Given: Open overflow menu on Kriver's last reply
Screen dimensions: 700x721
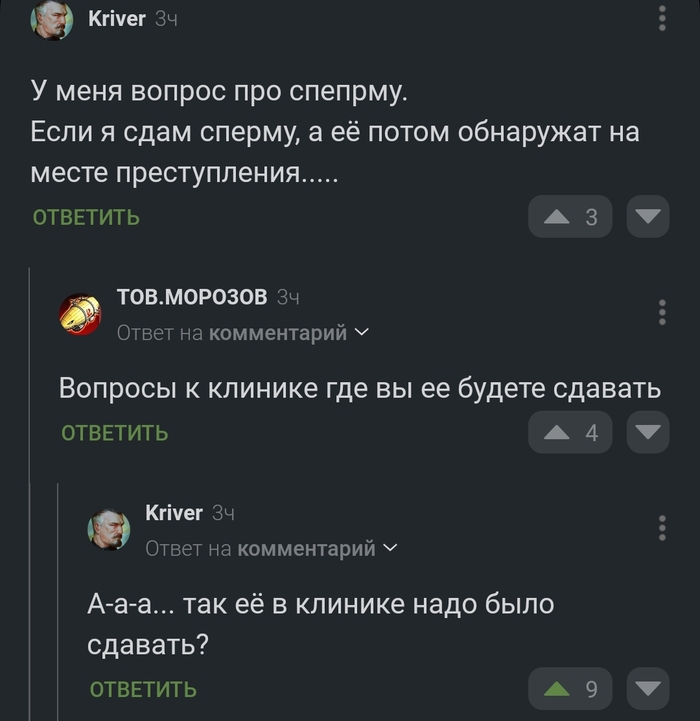Looking at the screenshot, I should (x=662, y=528).
